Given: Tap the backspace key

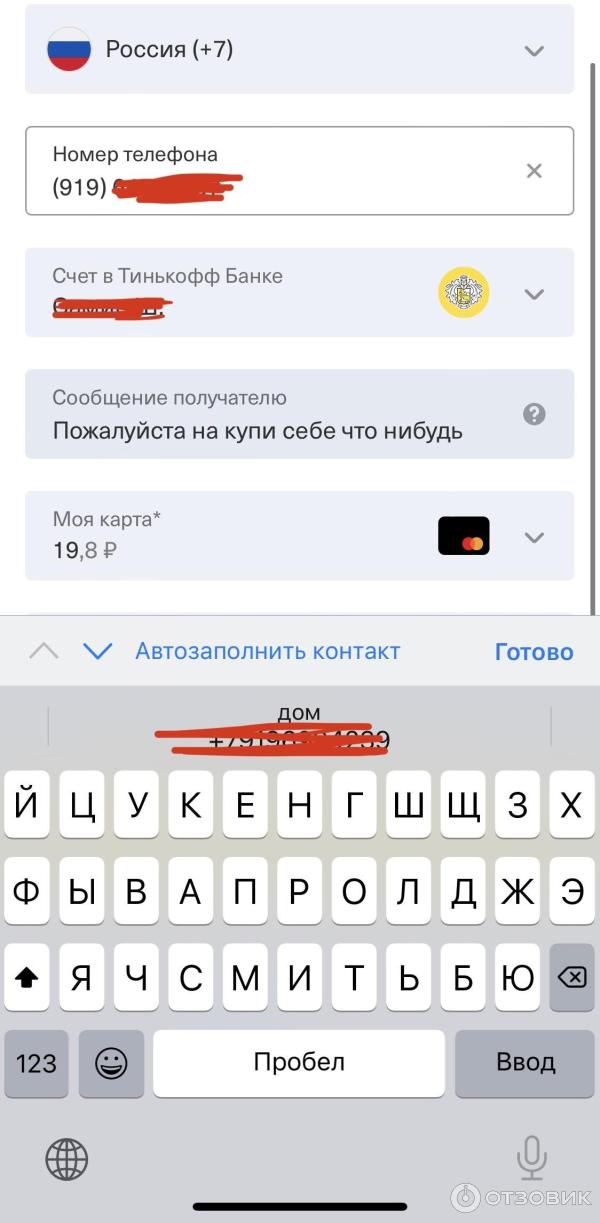Looking at the screenshot, I should (571, 978).
